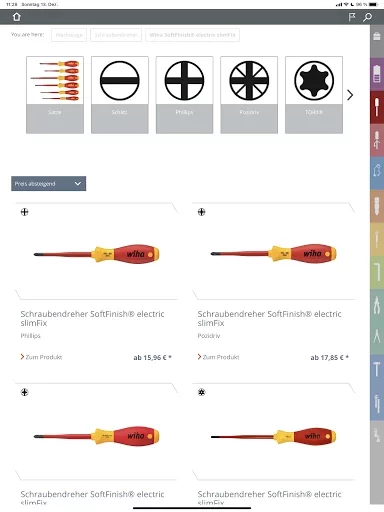Open Zum Produkt for Pozidriv screwdriver

tap(218, 357)
